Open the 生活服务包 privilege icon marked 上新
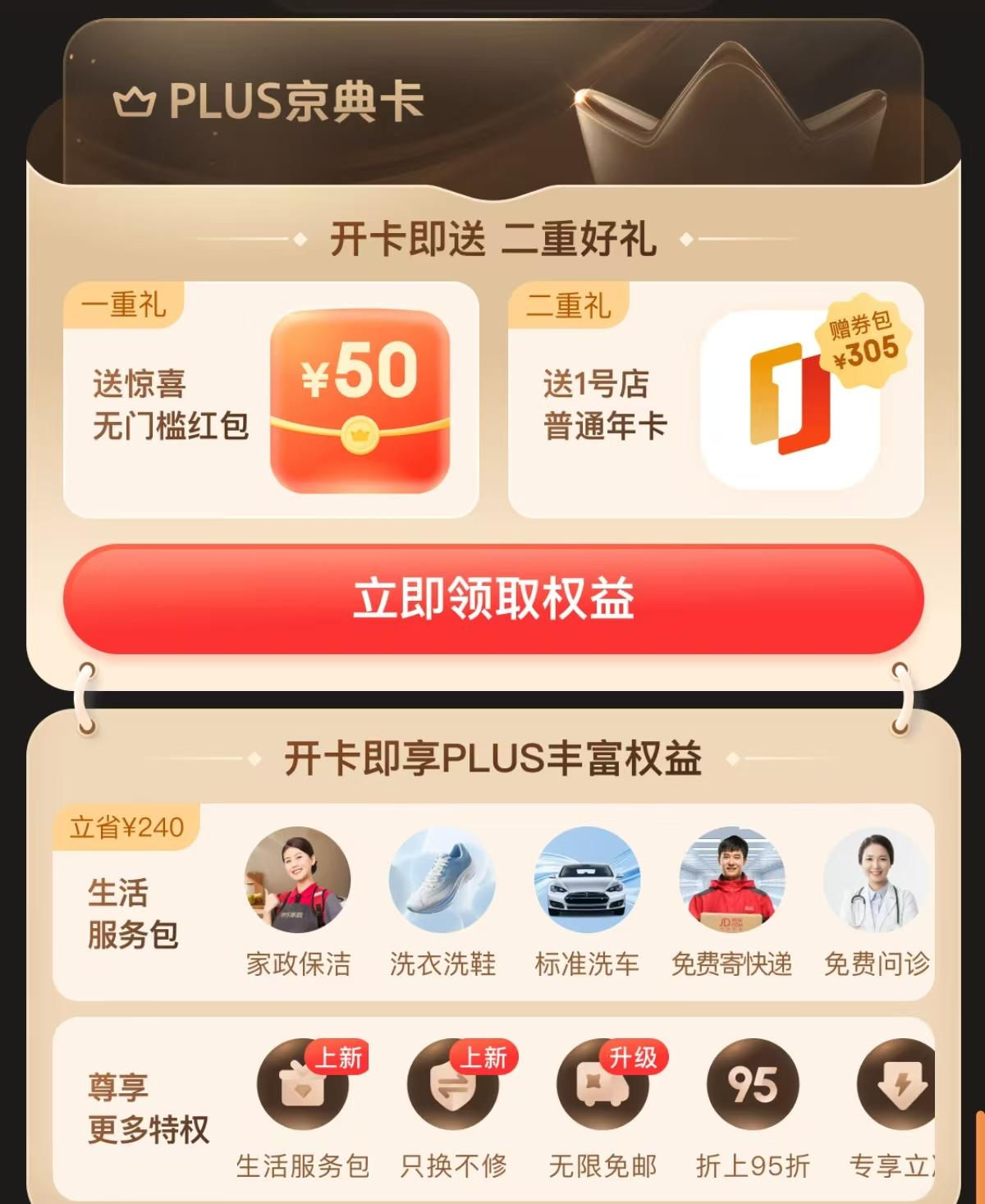This screenshot has width=985, height=1204. point(303,1085)
